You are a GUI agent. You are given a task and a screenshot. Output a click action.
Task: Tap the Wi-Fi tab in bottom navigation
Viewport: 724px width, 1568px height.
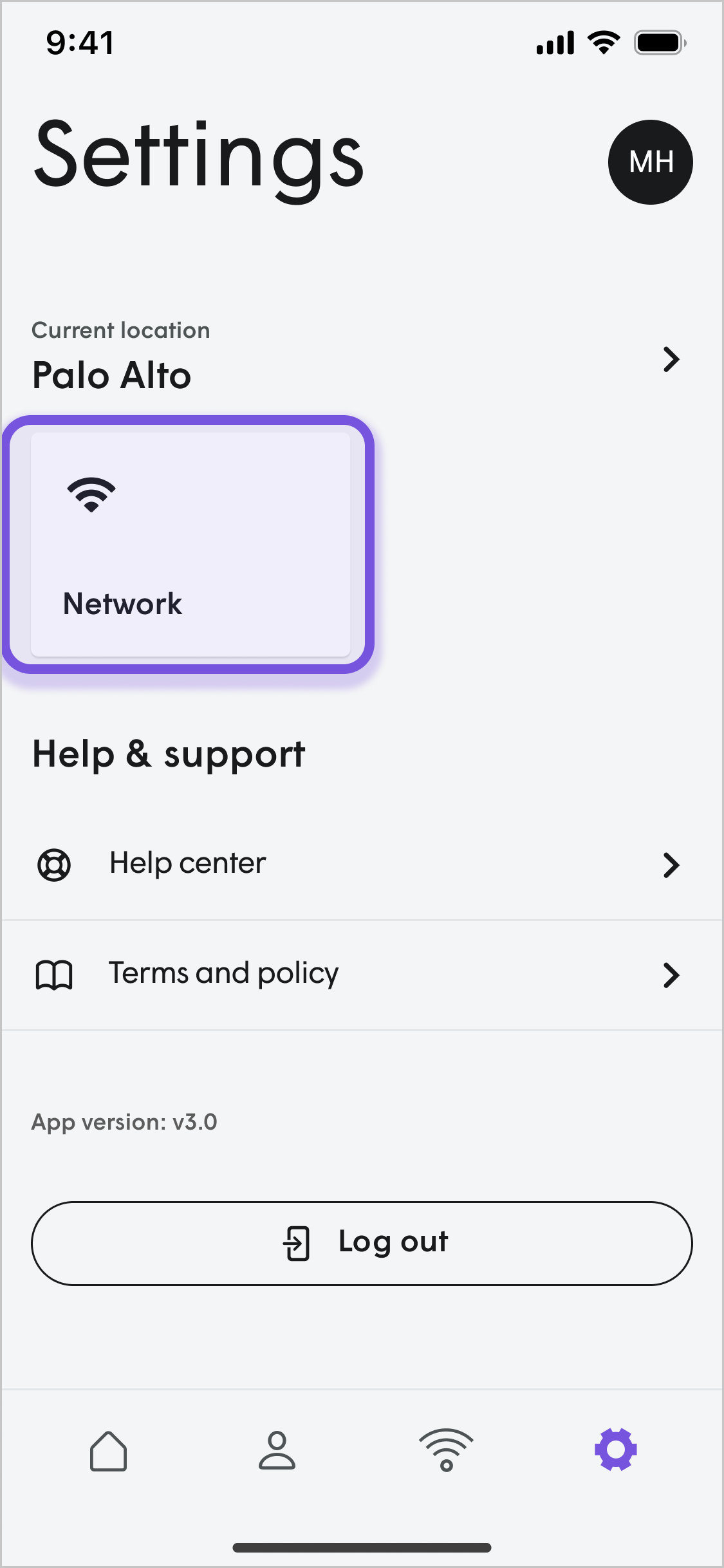[446, 1451]
